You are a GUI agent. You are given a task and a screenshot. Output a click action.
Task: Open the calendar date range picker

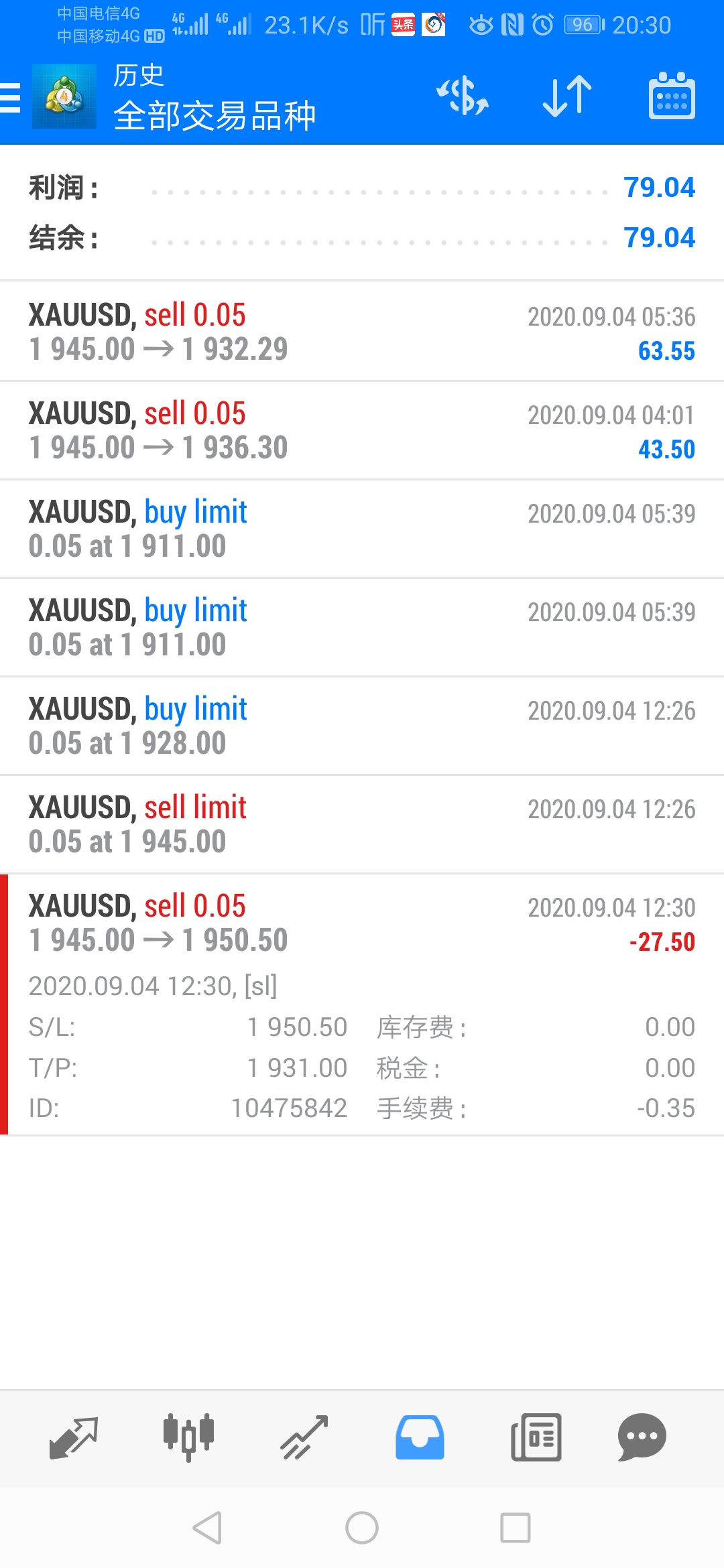pos(672,96)
